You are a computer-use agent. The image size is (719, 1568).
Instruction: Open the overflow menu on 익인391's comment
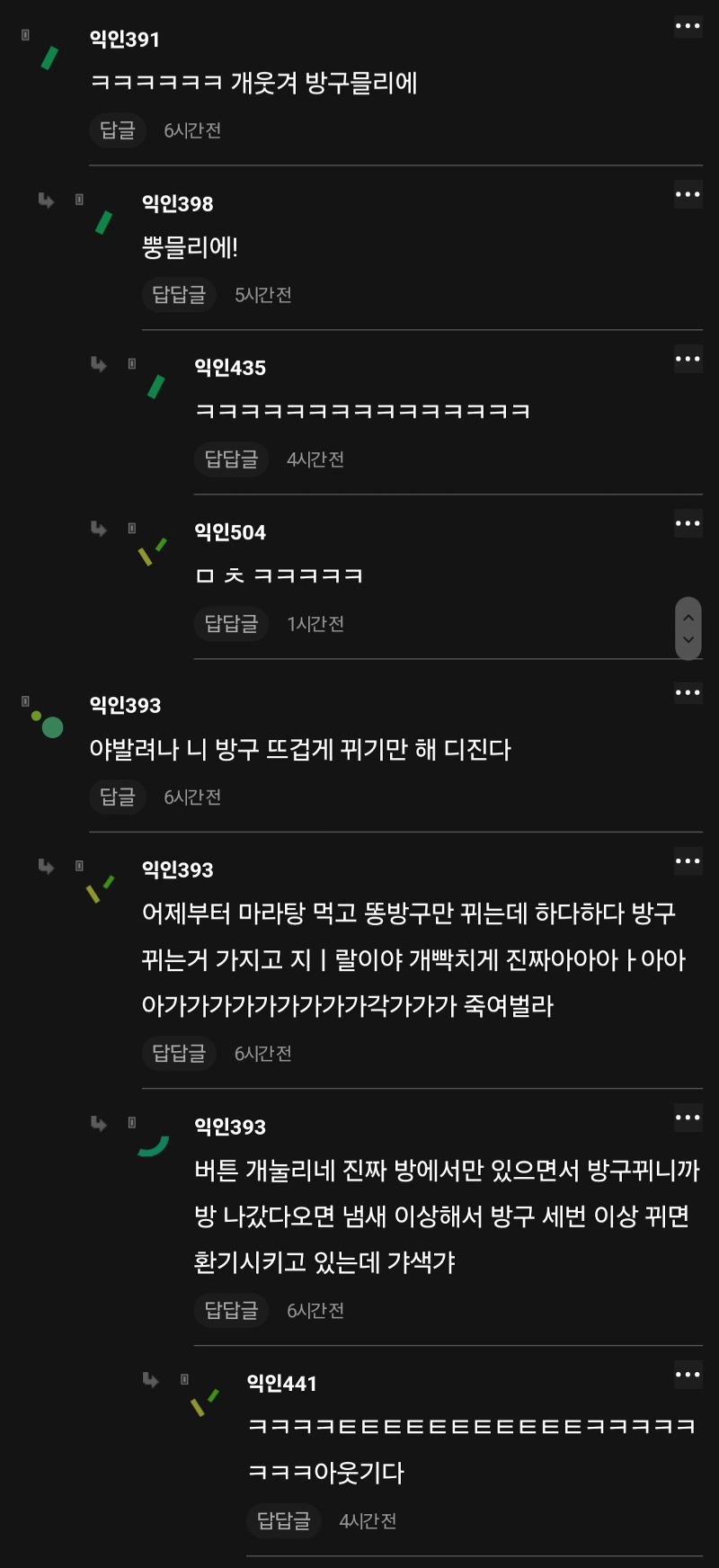[688, 26]
